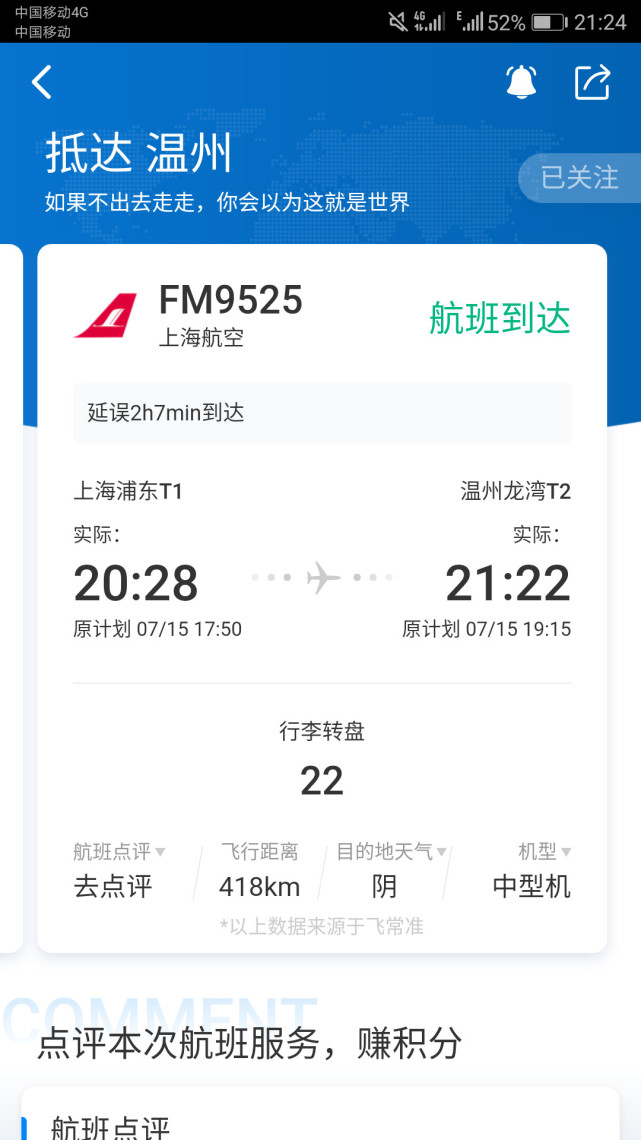Share this flight status

tap(592, 82)
